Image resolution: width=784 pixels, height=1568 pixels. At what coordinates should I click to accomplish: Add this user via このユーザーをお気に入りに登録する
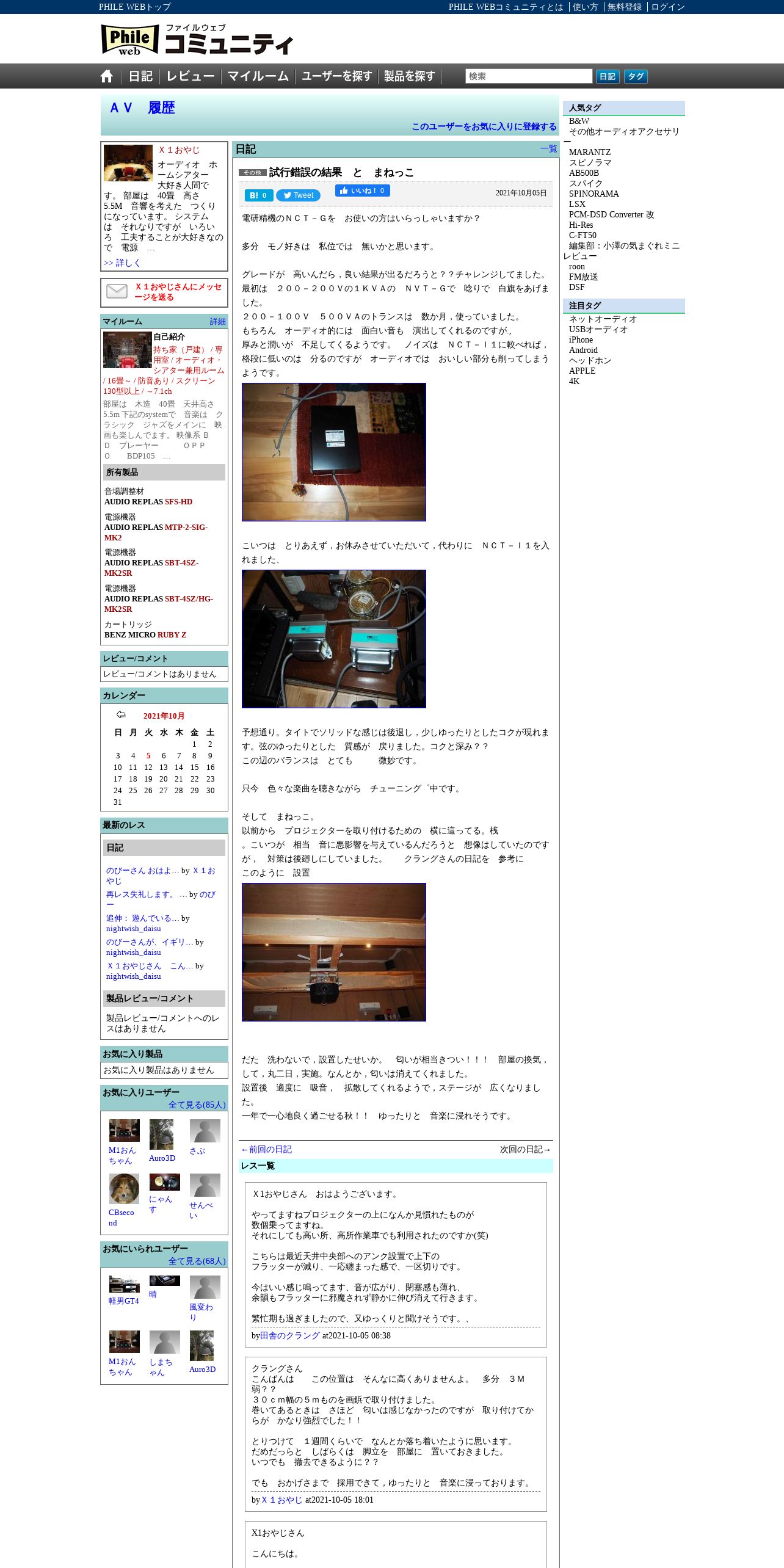[484, 126]
